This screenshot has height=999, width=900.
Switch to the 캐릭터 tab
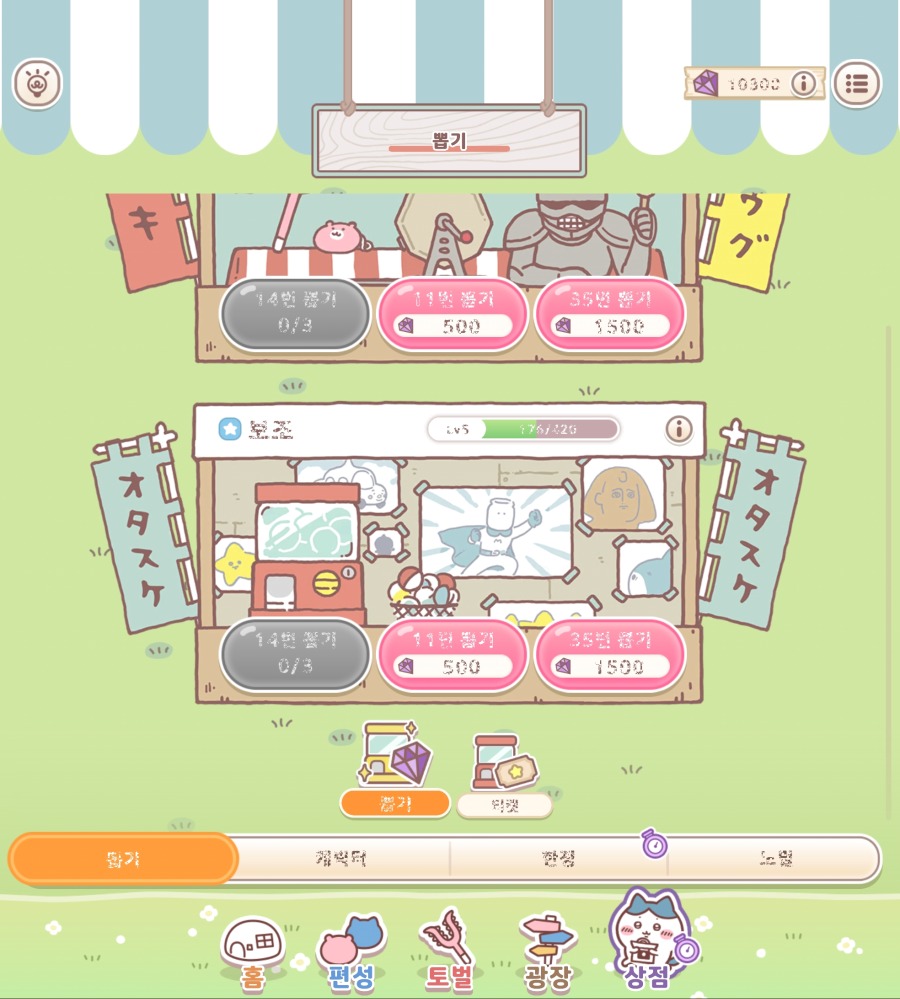(340, 860)
